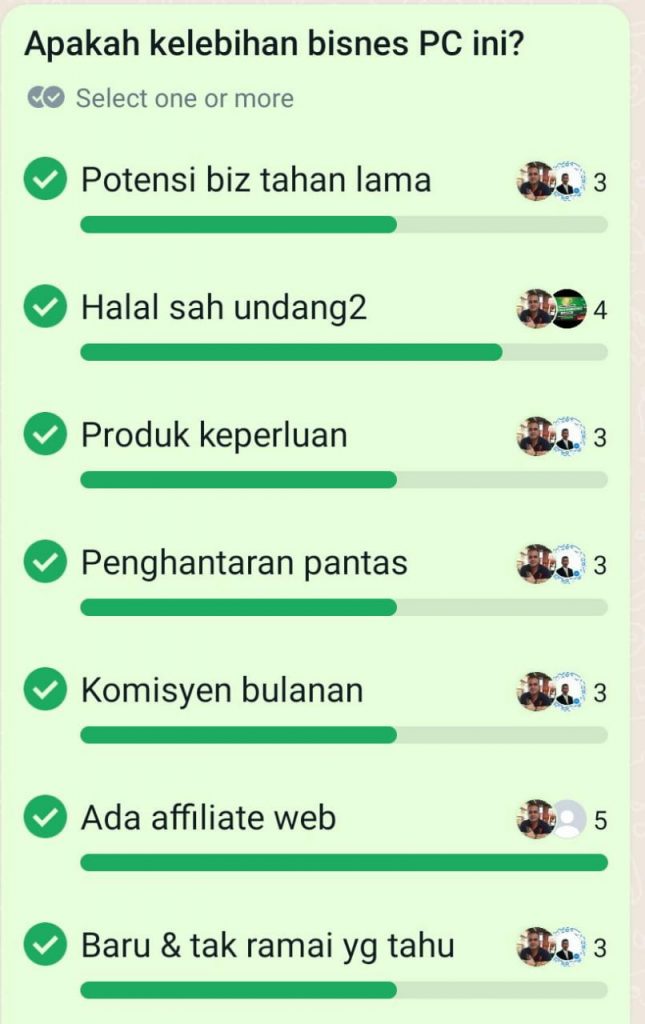Deselect Komisyen bulanan poll option
The width and height of the screenshot is (645, 1024).
point(44,691)
